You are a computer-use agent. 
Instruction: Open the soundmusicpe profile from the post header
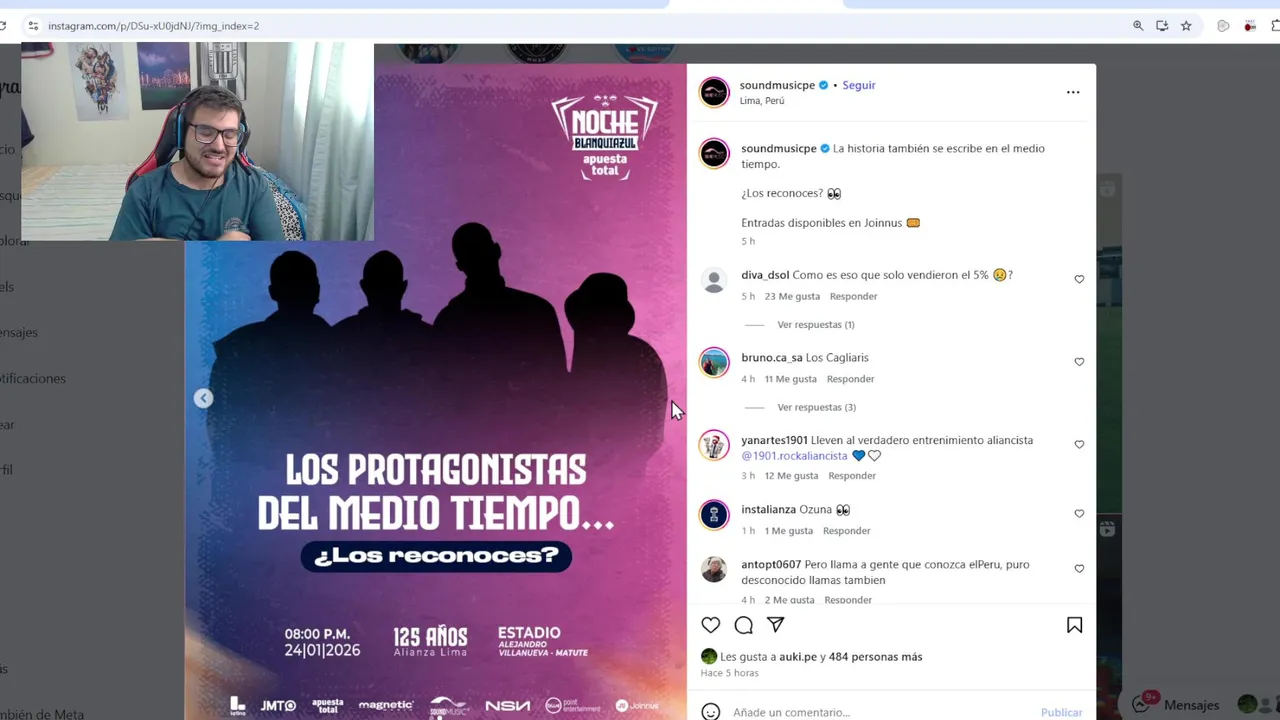click(x=778, y=85)
